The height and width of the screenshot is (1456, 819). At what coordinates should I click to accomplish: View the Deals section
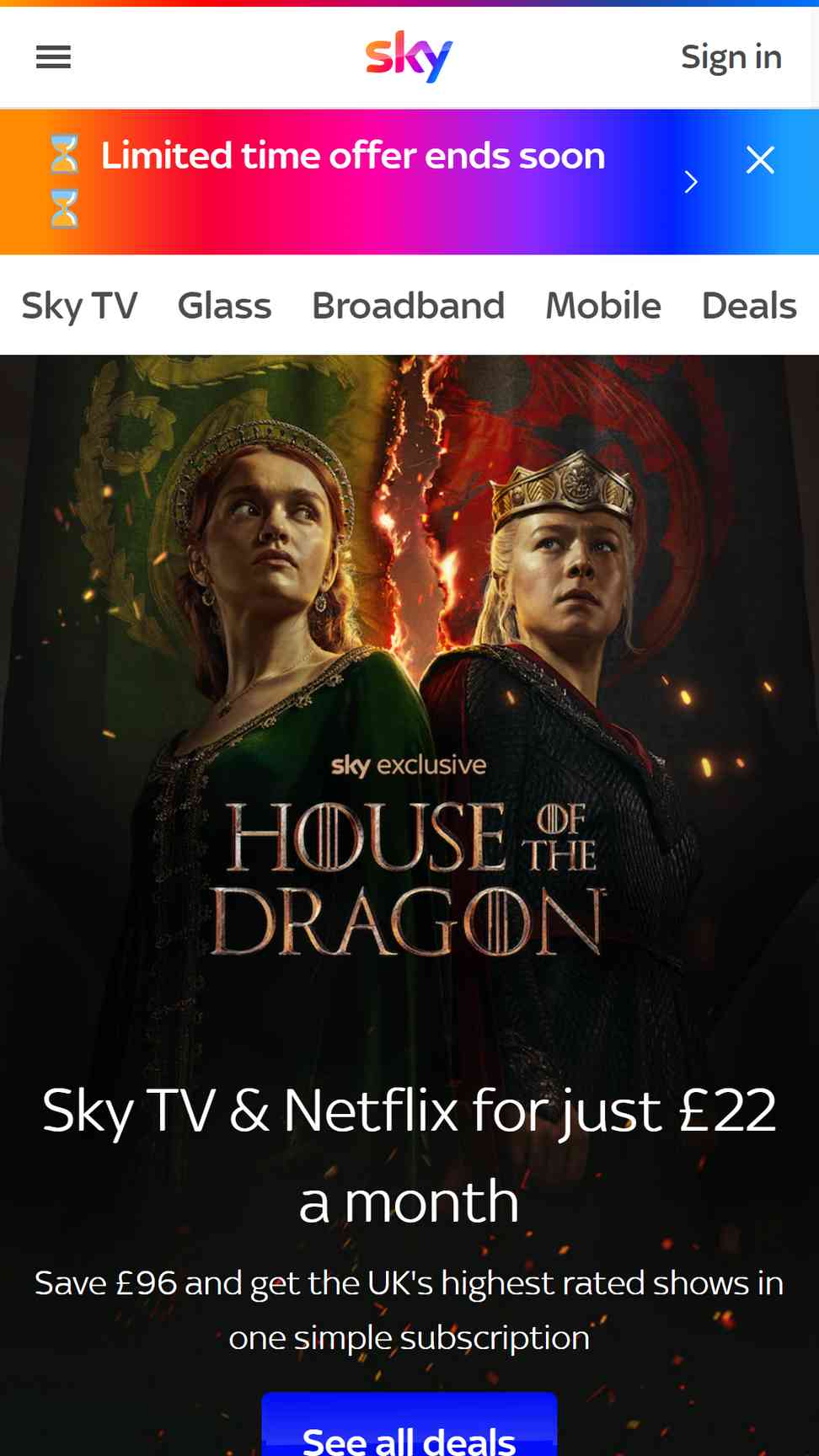click(x=749, y=306)
